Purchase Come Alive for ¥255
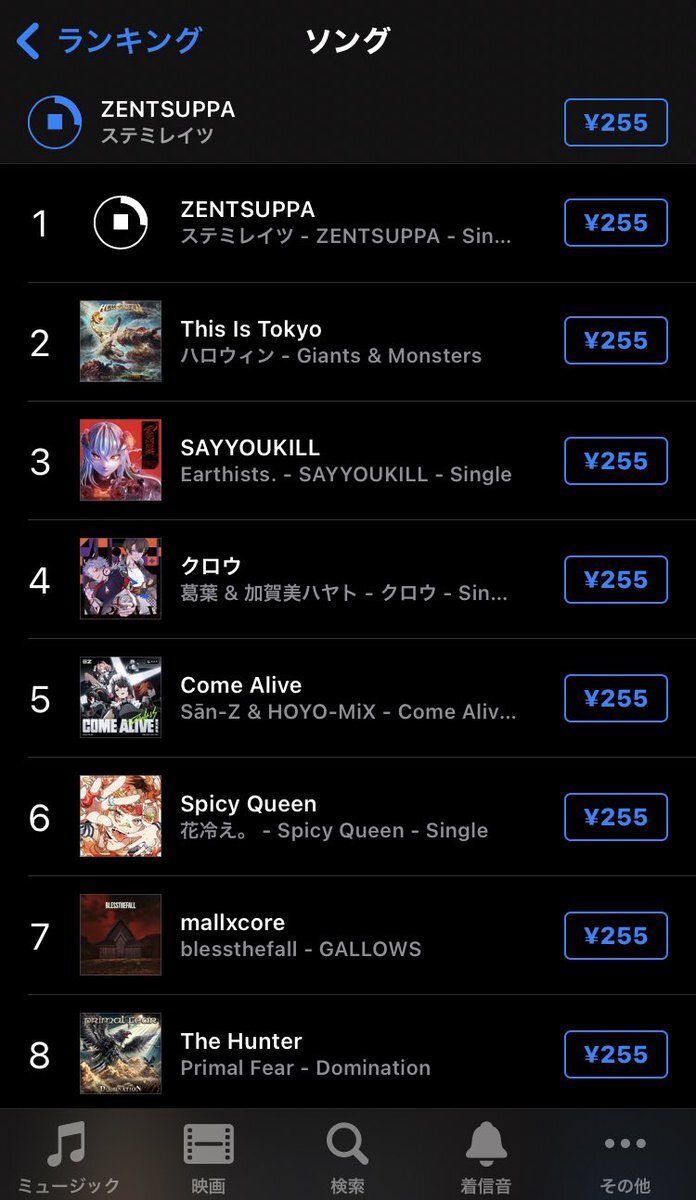This screenshot has width=696, height=1200. coord(616,698)
